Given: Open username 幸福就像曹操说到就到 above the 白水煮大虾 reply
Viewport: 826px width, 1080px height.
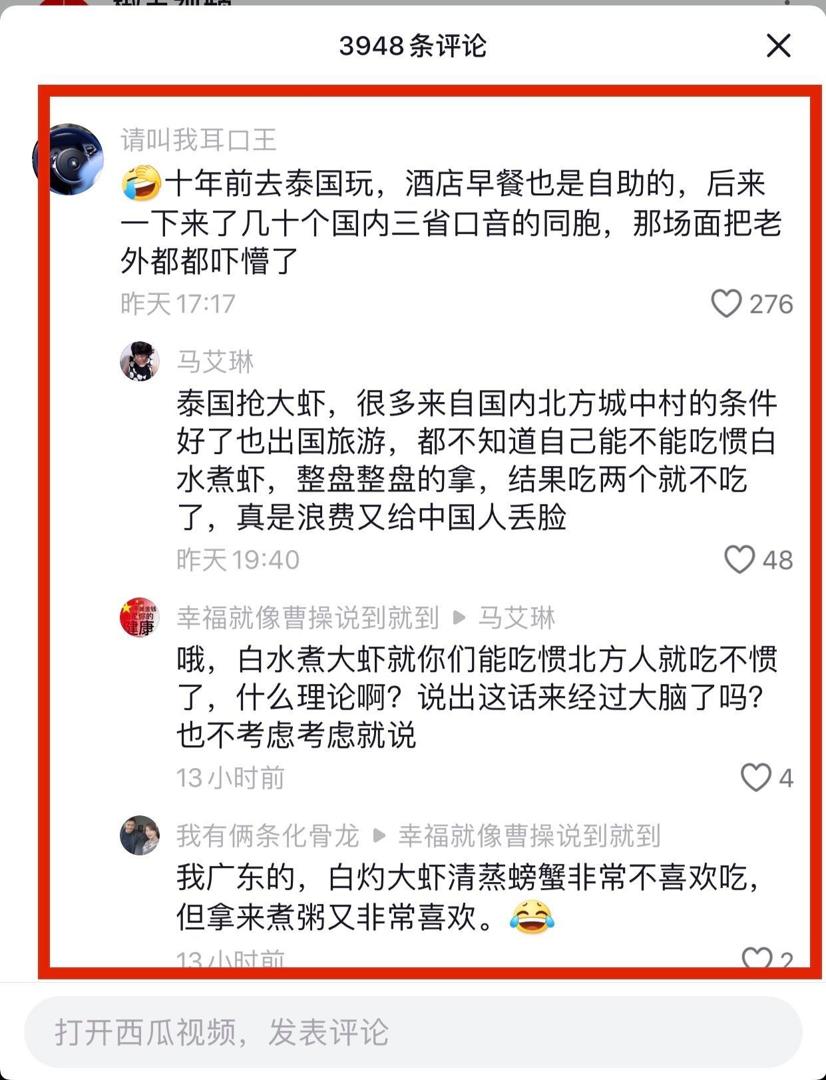Looking at the screenshot, I should [308, 618].
